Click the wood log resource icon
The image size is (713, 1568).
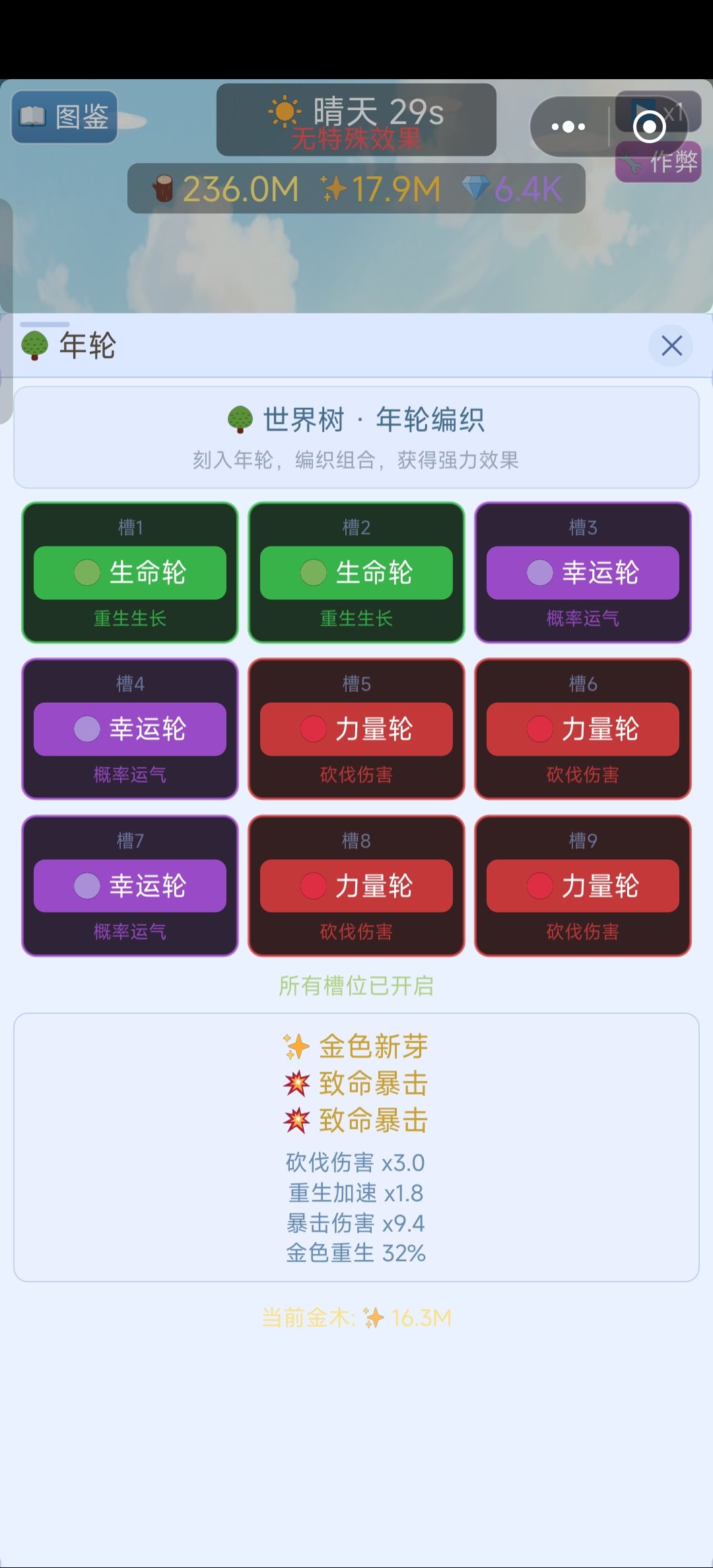(164, 187)
